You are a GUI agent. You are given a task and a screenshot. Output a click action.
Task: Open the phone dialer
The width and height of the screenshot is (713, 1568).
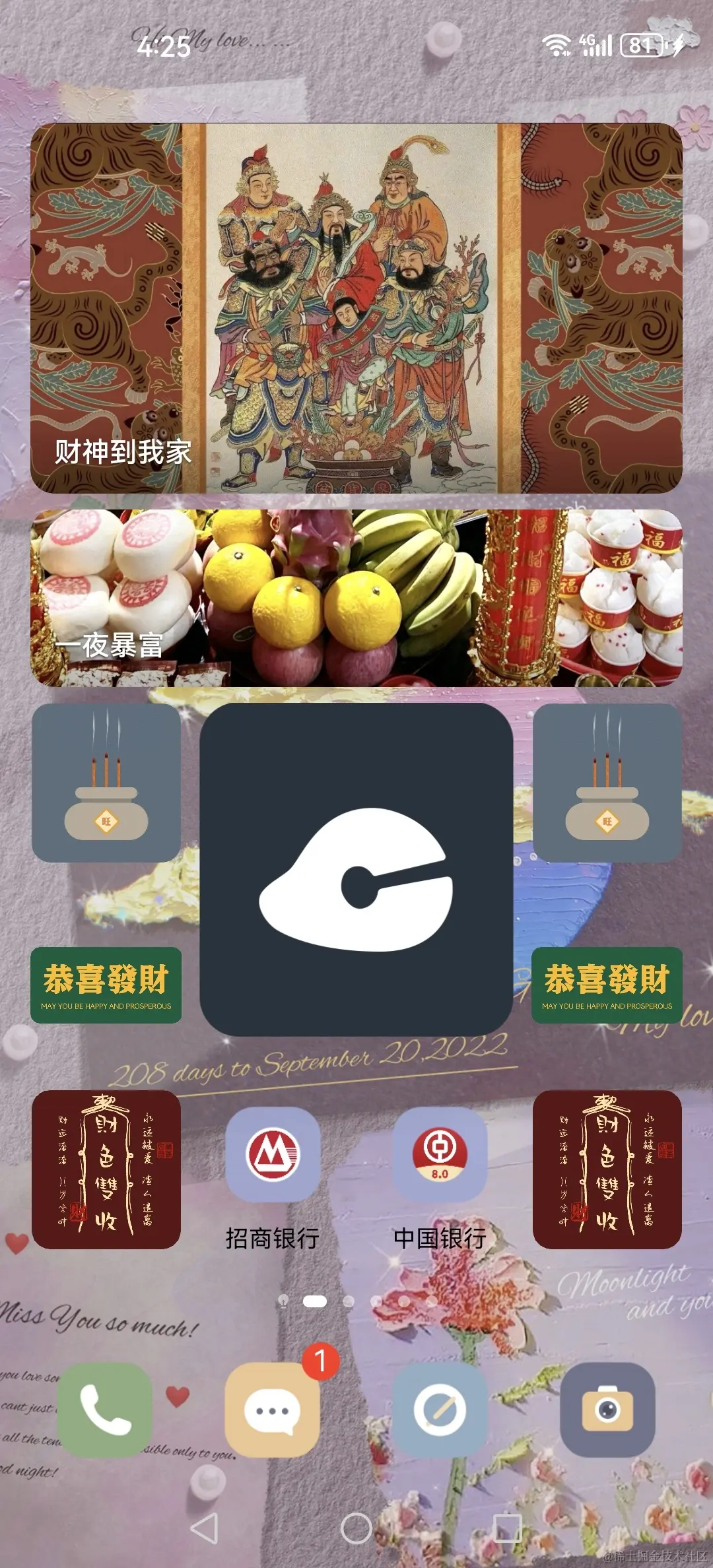tap(105, 1410)
